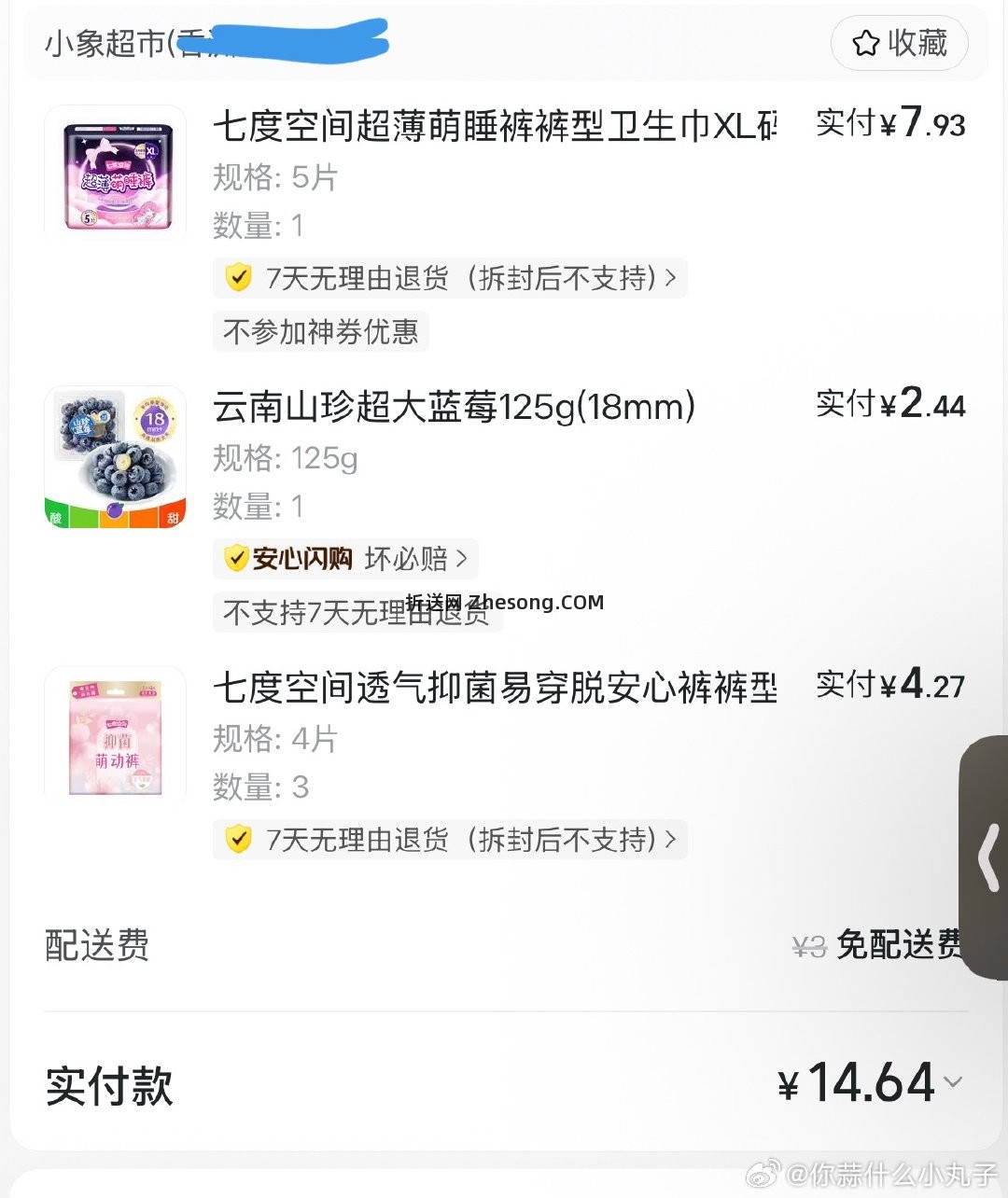Tap the store name 小象超市 header
Screen dimensions: 1008x1198
tap(103, 43)
